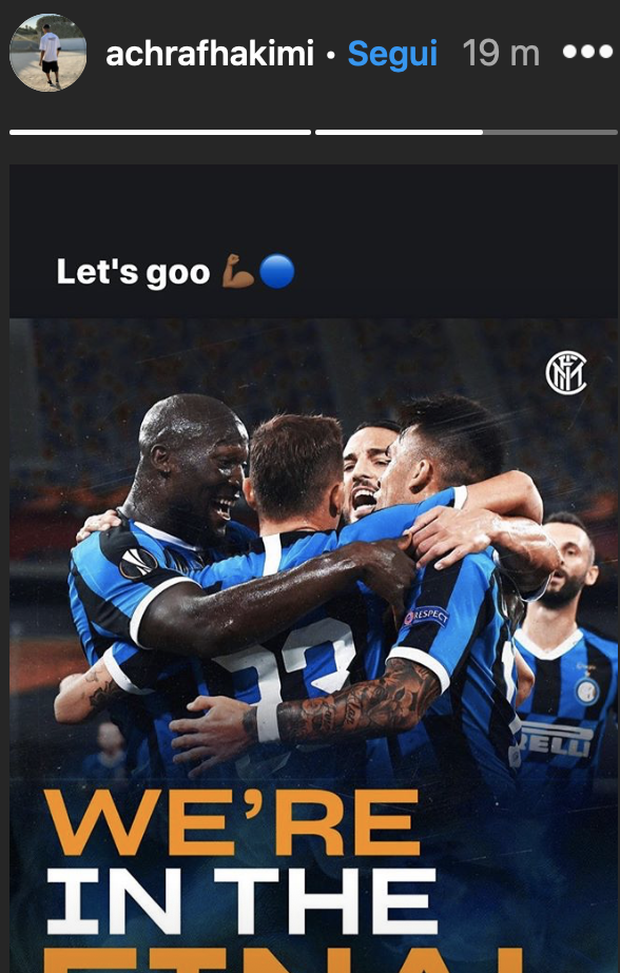Open achrafhakimi's profile picture

tap(48, 53)
